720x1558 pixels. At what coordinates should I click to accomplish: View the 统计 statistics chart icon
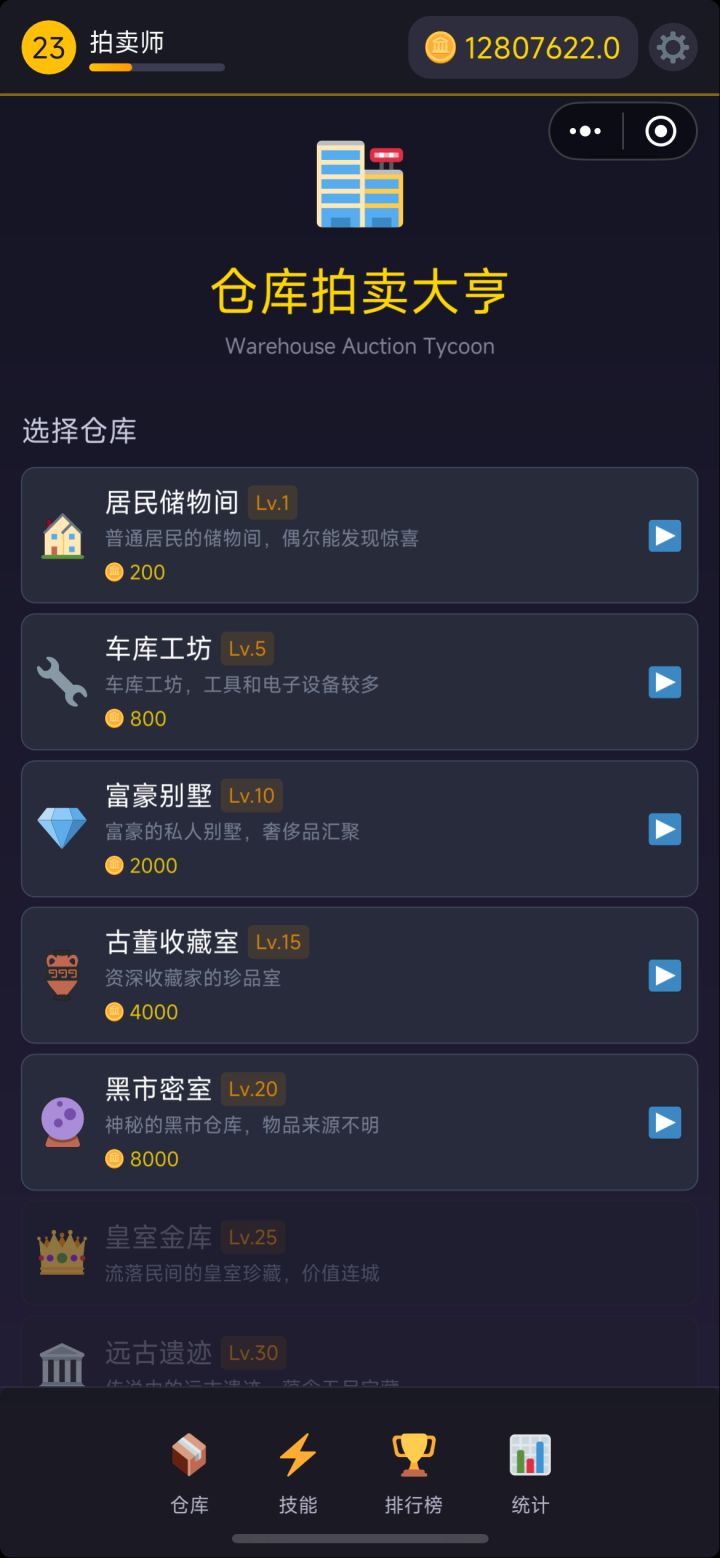pyautogui.click(x=529, y=1470)
